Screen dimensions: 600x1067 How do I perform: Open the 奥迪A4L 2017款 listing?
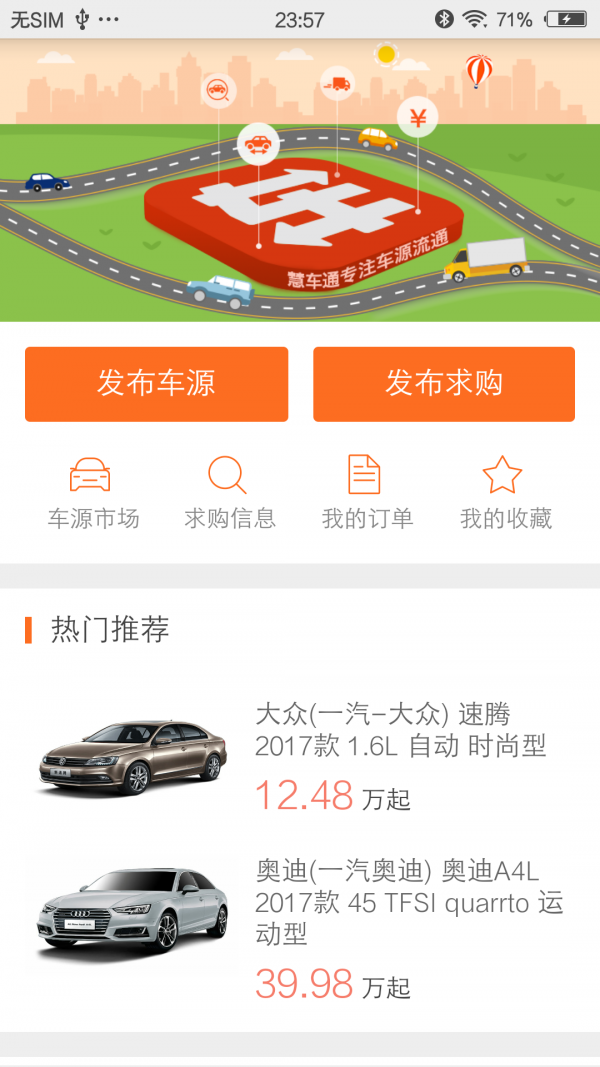[x=300, y=925]
